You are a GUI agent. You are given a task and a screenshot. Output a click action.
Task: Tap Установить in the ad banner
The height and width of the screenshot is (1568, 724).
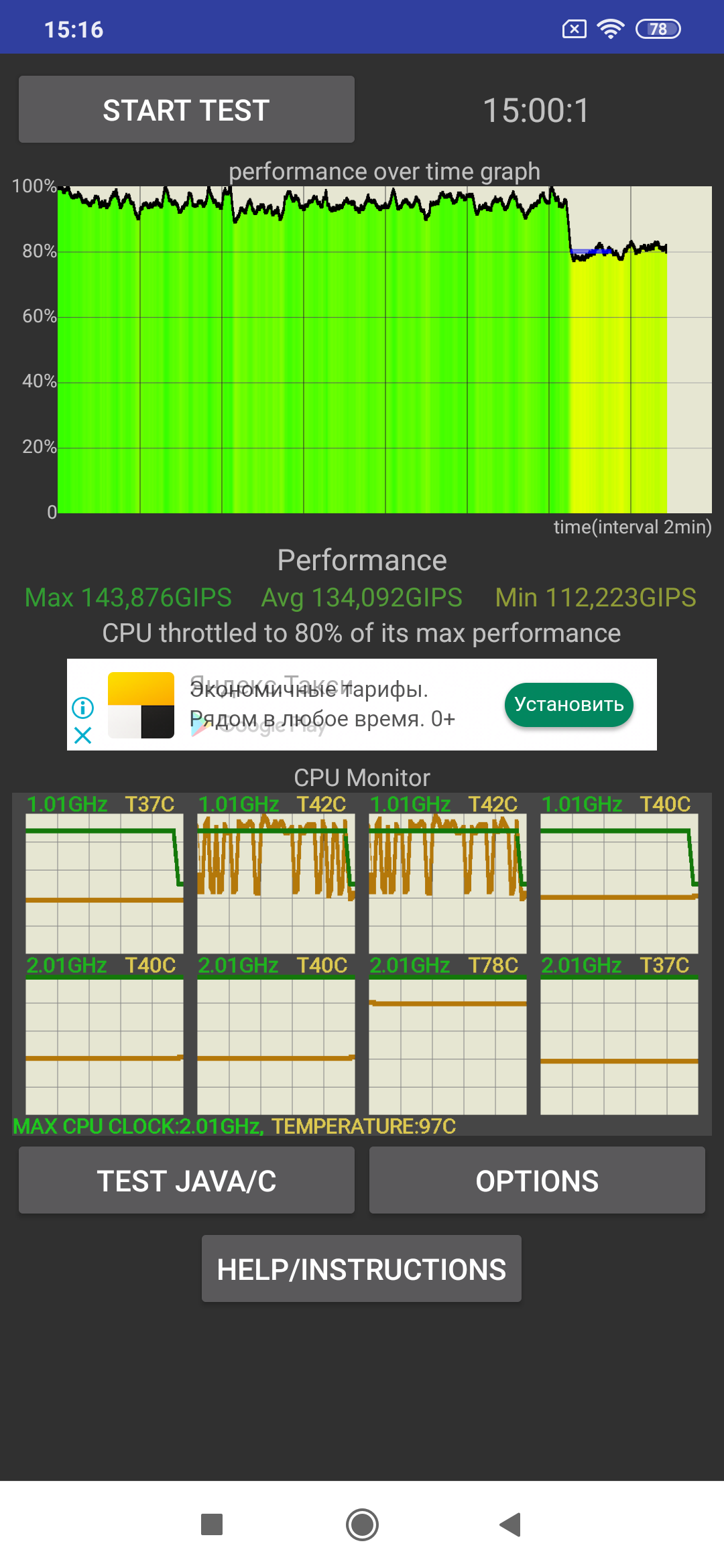pos(568,704)
